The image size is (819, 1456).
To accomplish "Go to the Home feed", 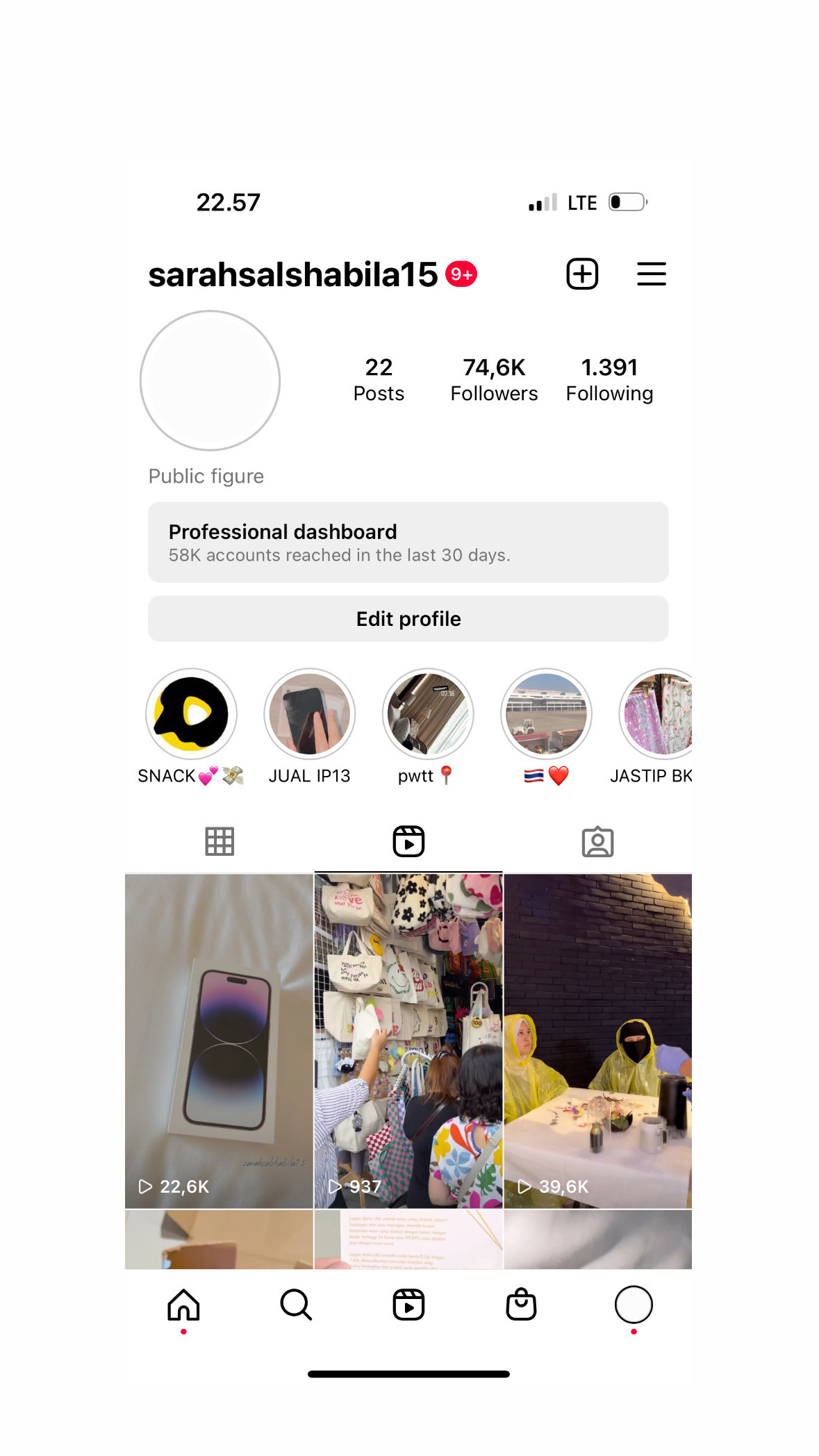I will (x=183, y=1305).
